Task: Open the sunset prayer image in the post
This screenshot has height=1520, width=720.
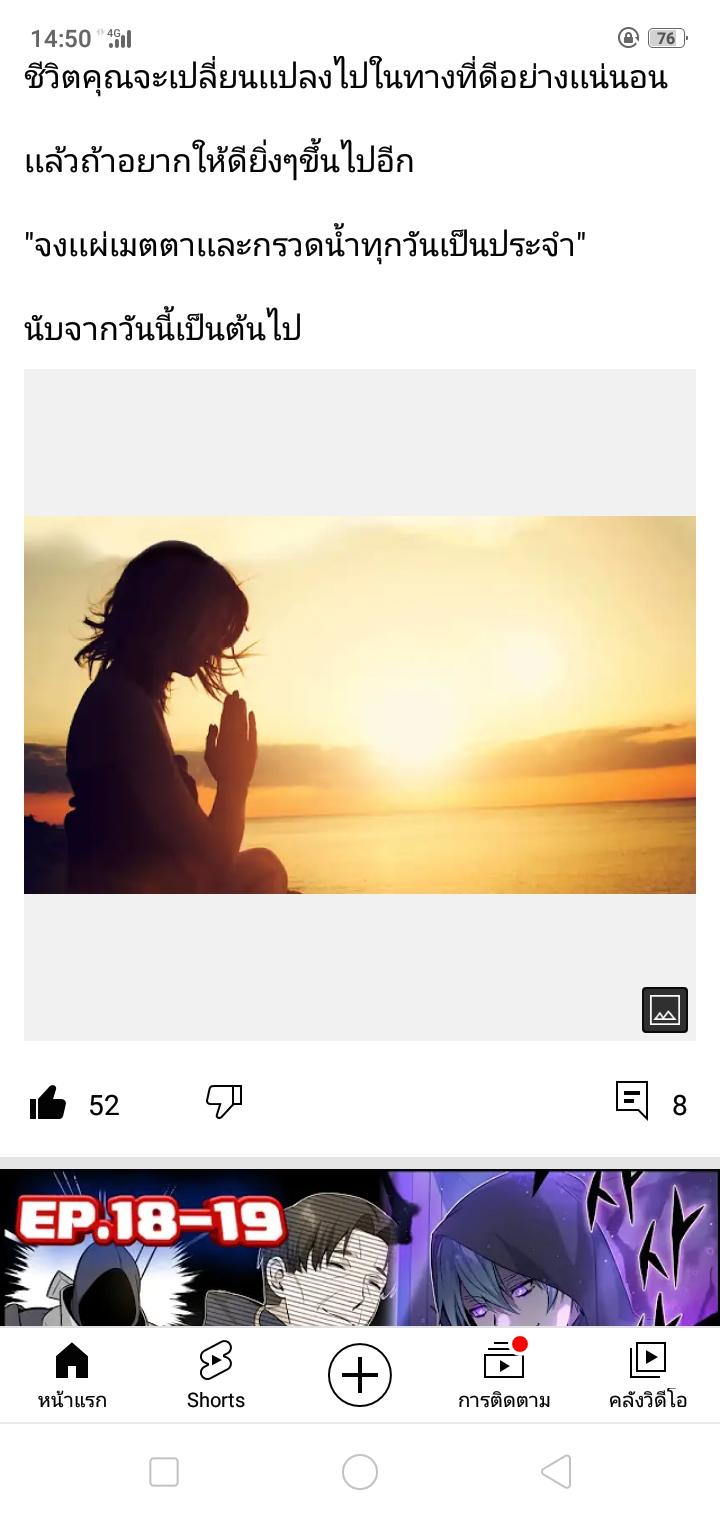Action: click(360, 705)
